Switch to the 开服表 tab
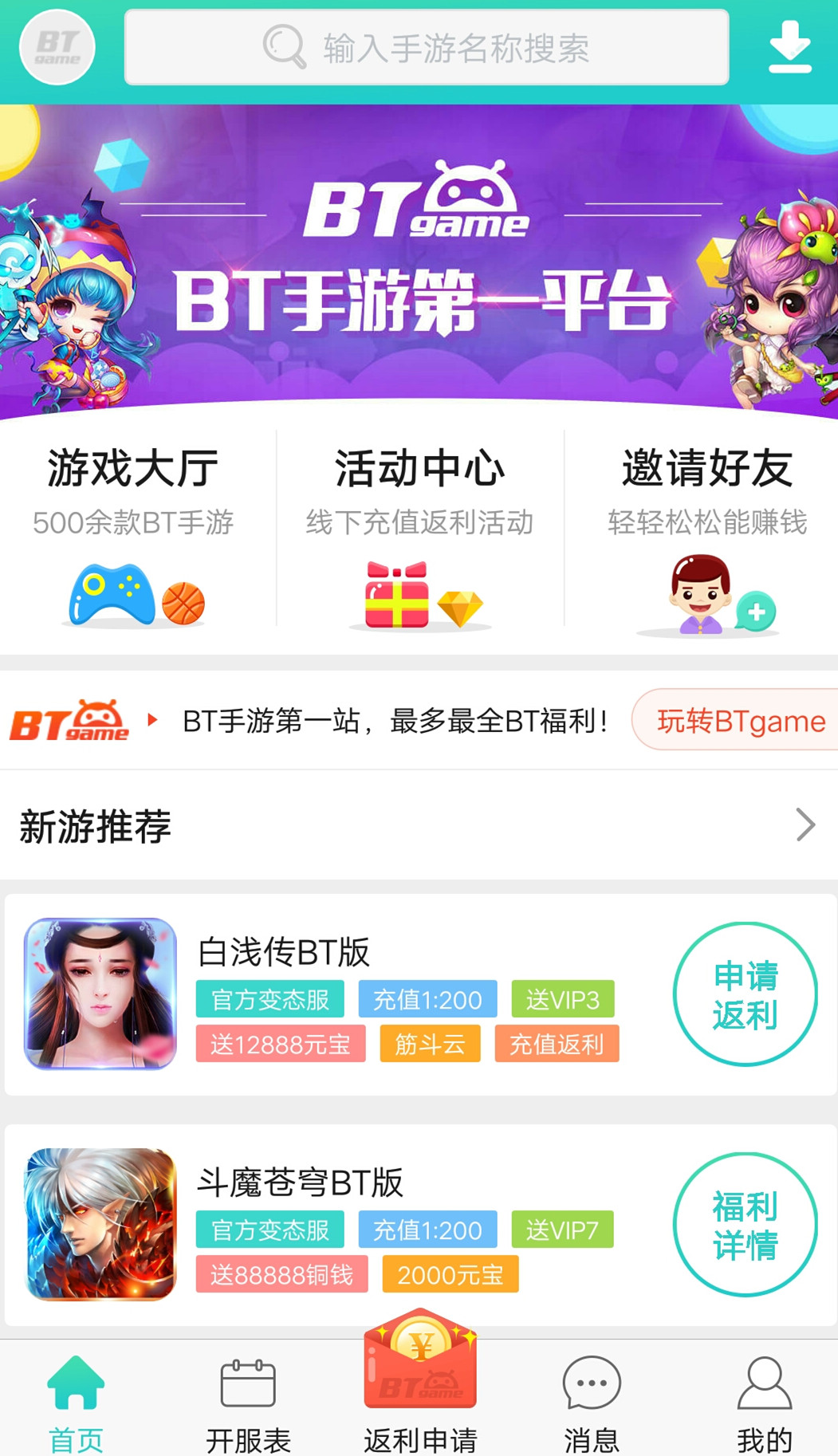The image size is (838, 1456). [248, 1403]
